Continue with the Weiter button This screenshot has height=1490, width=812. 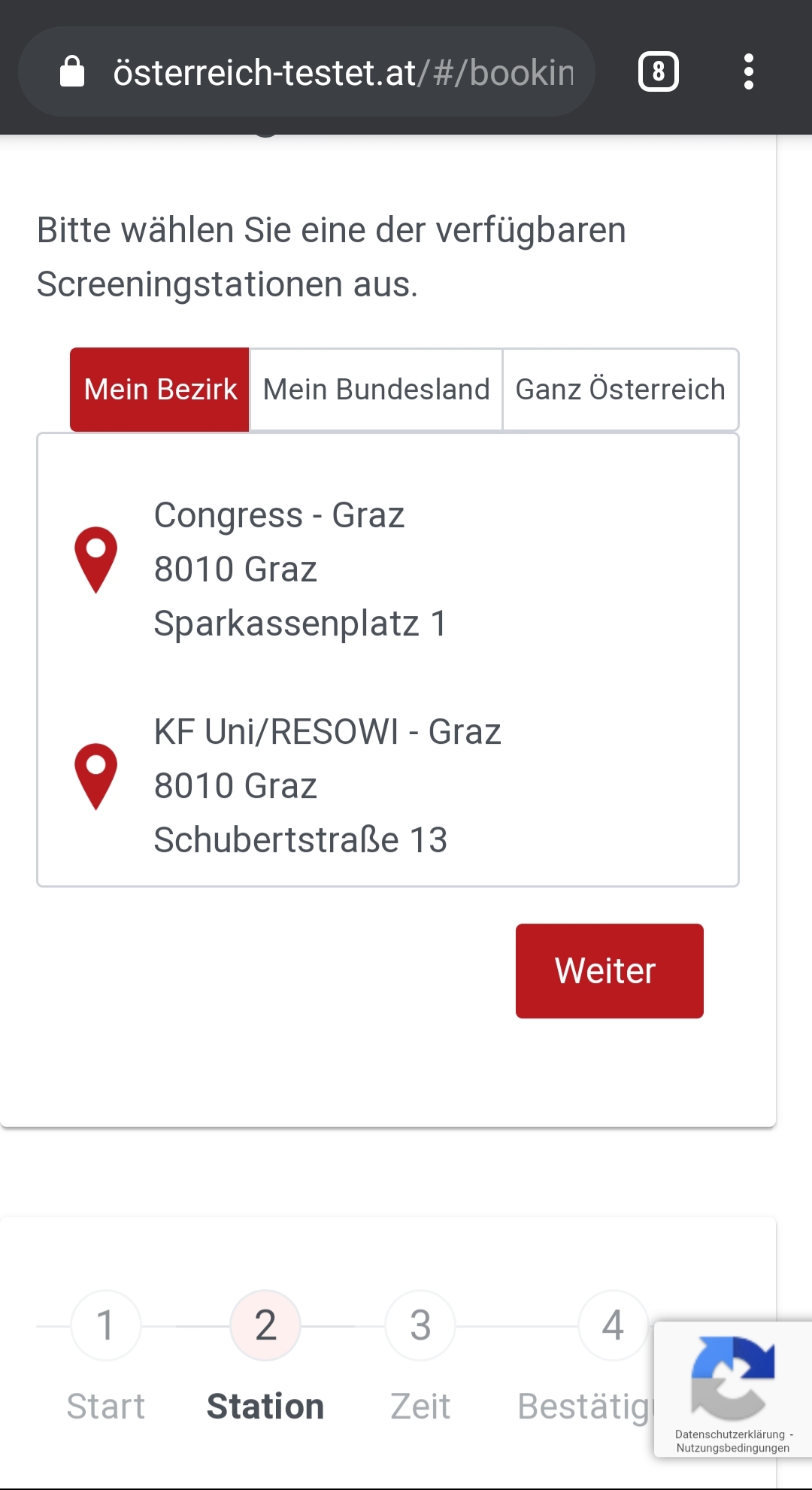tap(609, 970)
